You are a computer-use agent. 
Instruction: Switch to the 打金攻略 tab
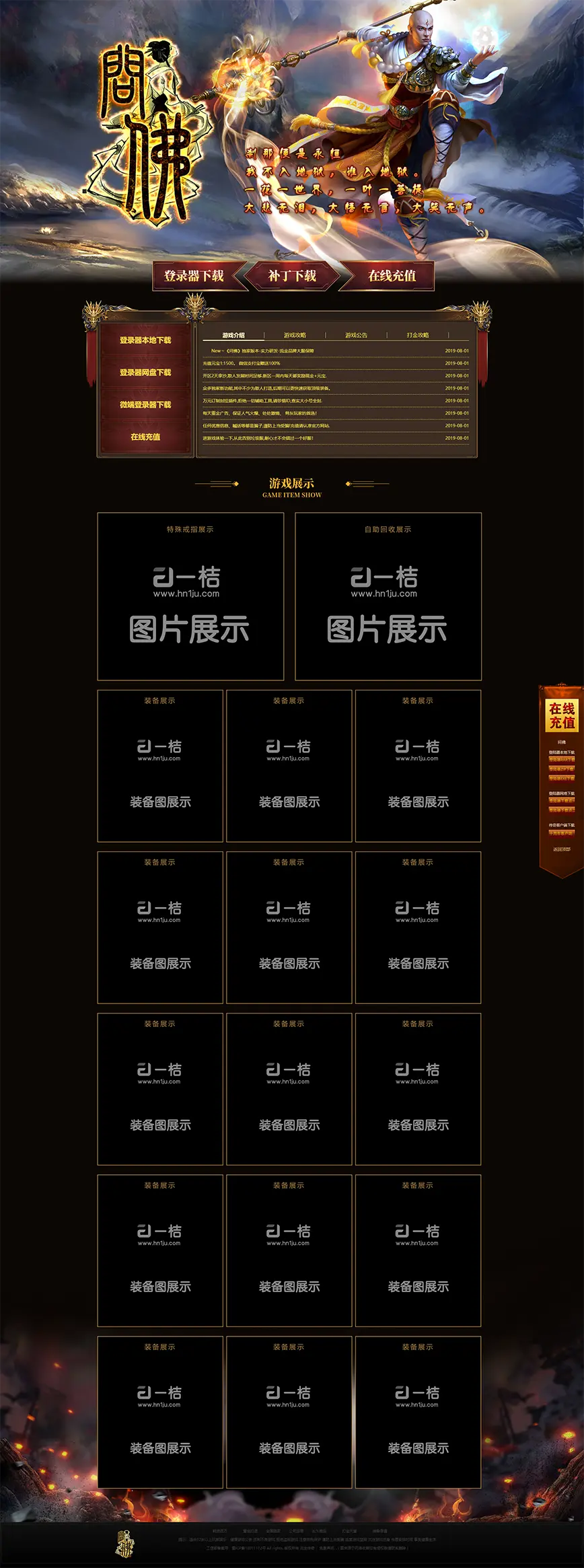[x=417, y=335]
